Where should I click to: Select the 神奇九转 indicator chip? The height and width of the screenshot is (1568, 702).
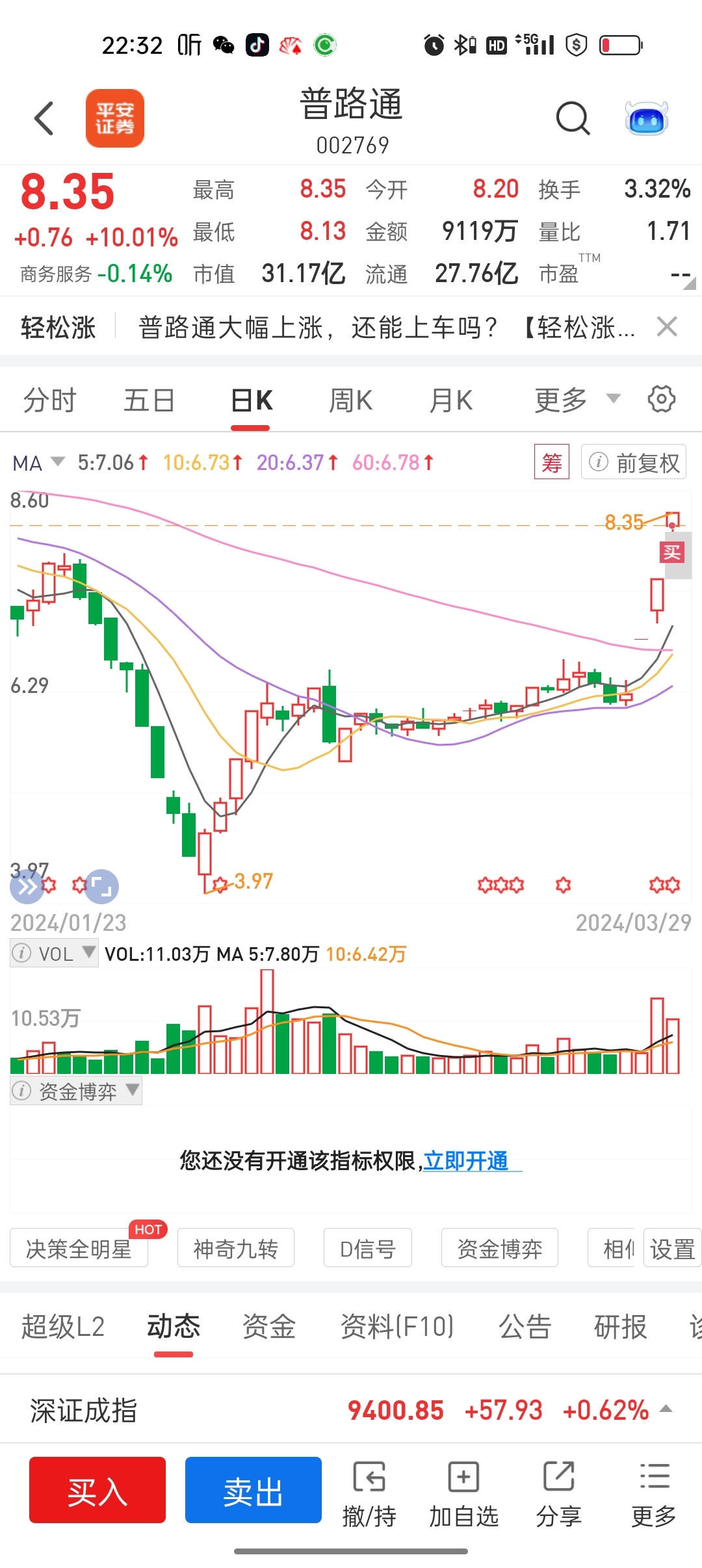pyautogui.click(x=235, y=1248)
